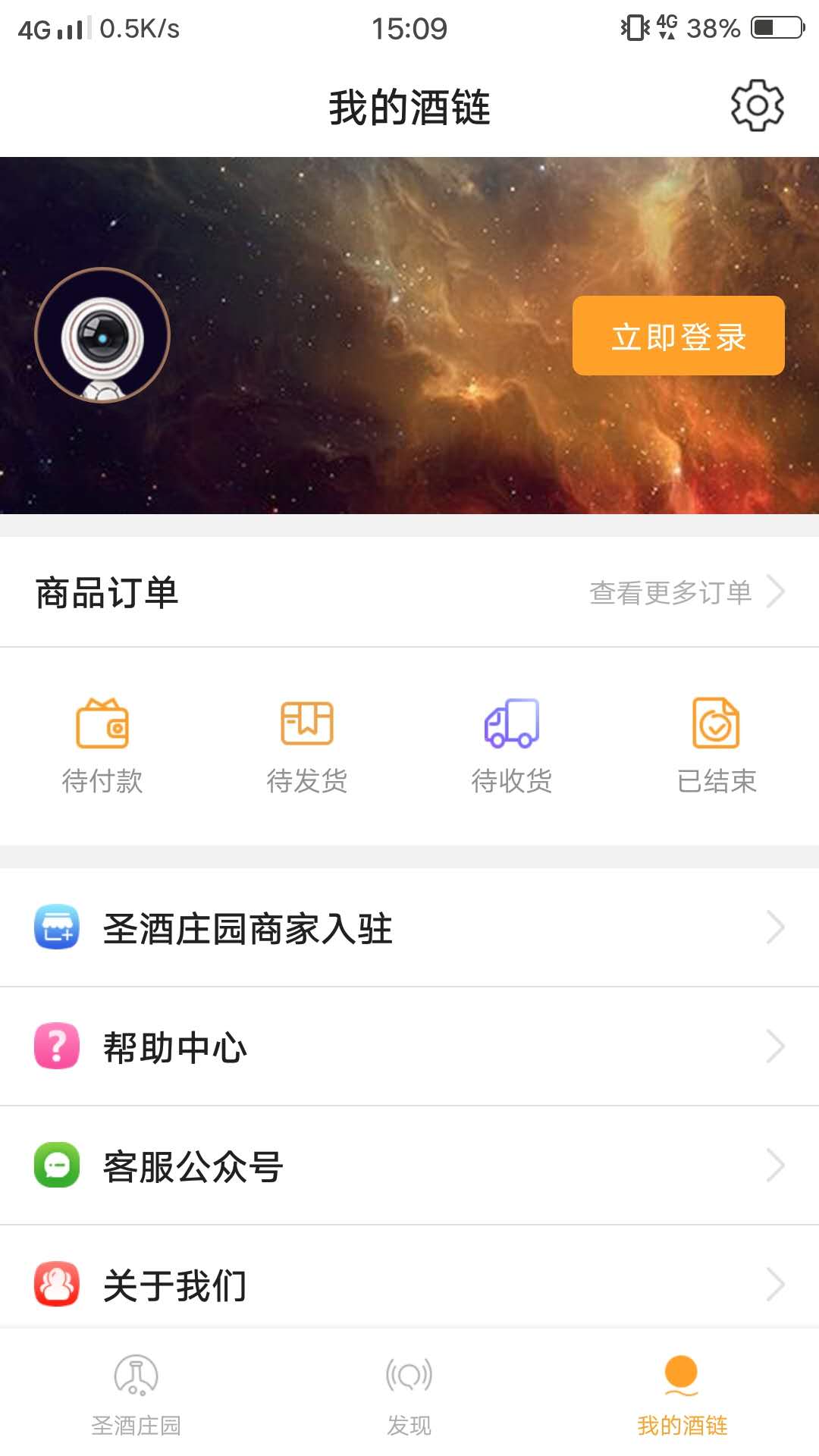Open the 查看更多订单 link
The width and height of the screenshot is (819, 1456).
[670, 592]
